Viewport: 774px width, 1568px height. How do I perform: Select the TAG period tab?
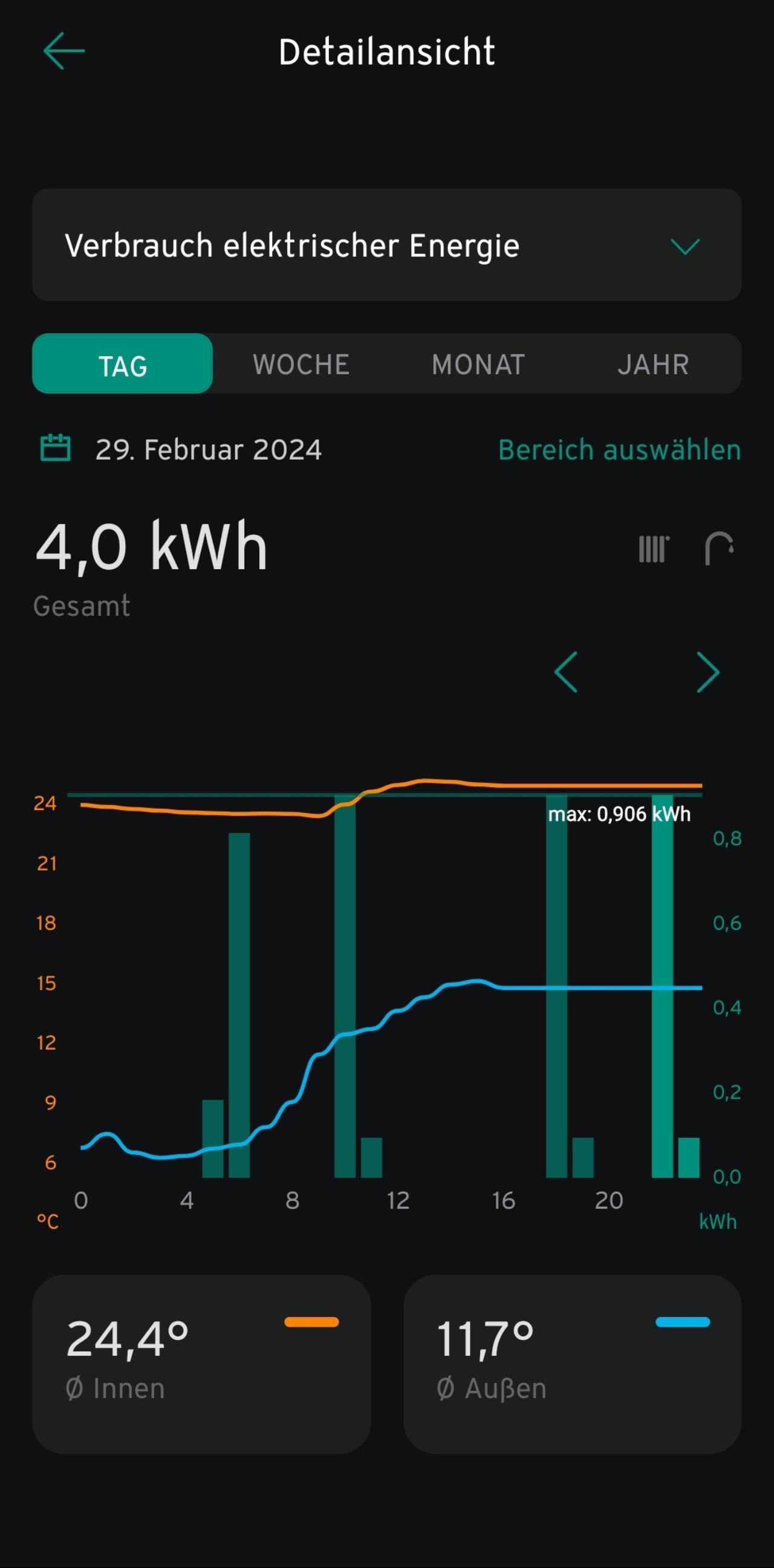122,364
